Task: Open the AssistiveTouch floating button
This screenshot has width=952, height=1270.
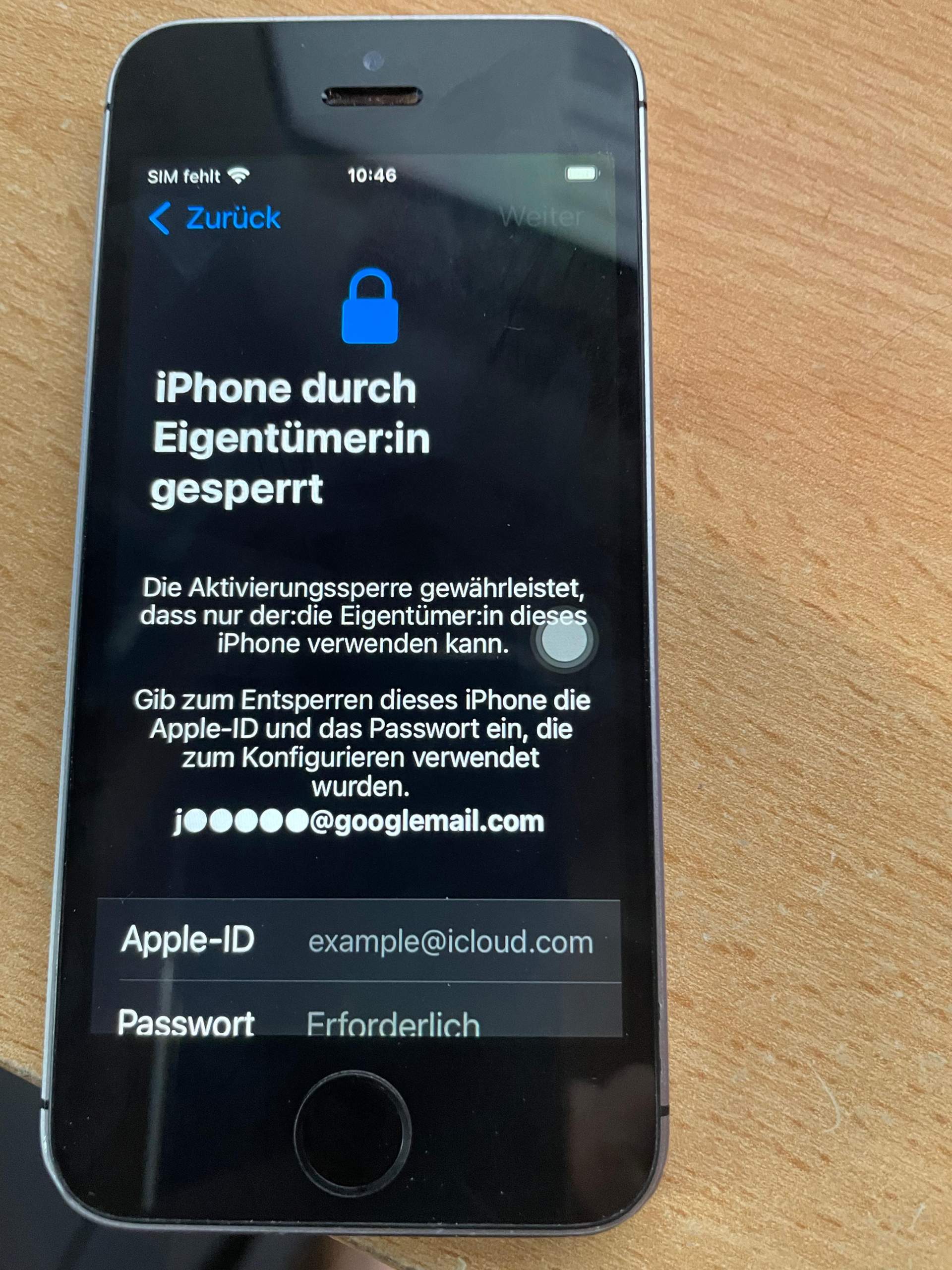Action: click(564, 640)
